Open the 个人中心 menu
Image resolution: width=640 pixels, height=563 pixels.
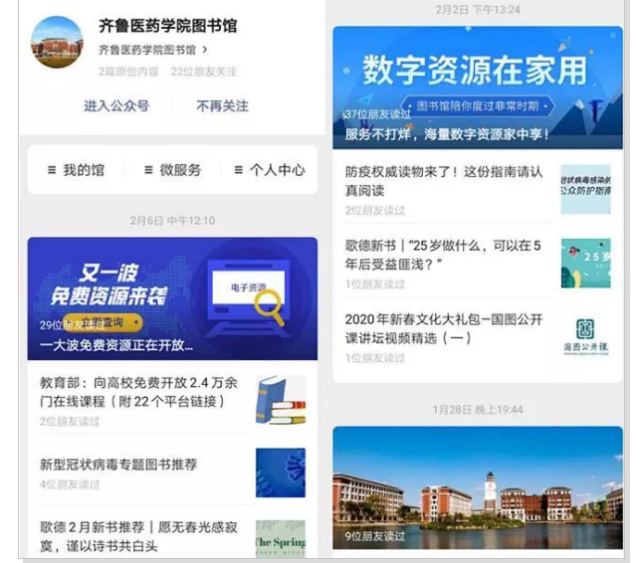pyautogui.click(x=269, y=170)
